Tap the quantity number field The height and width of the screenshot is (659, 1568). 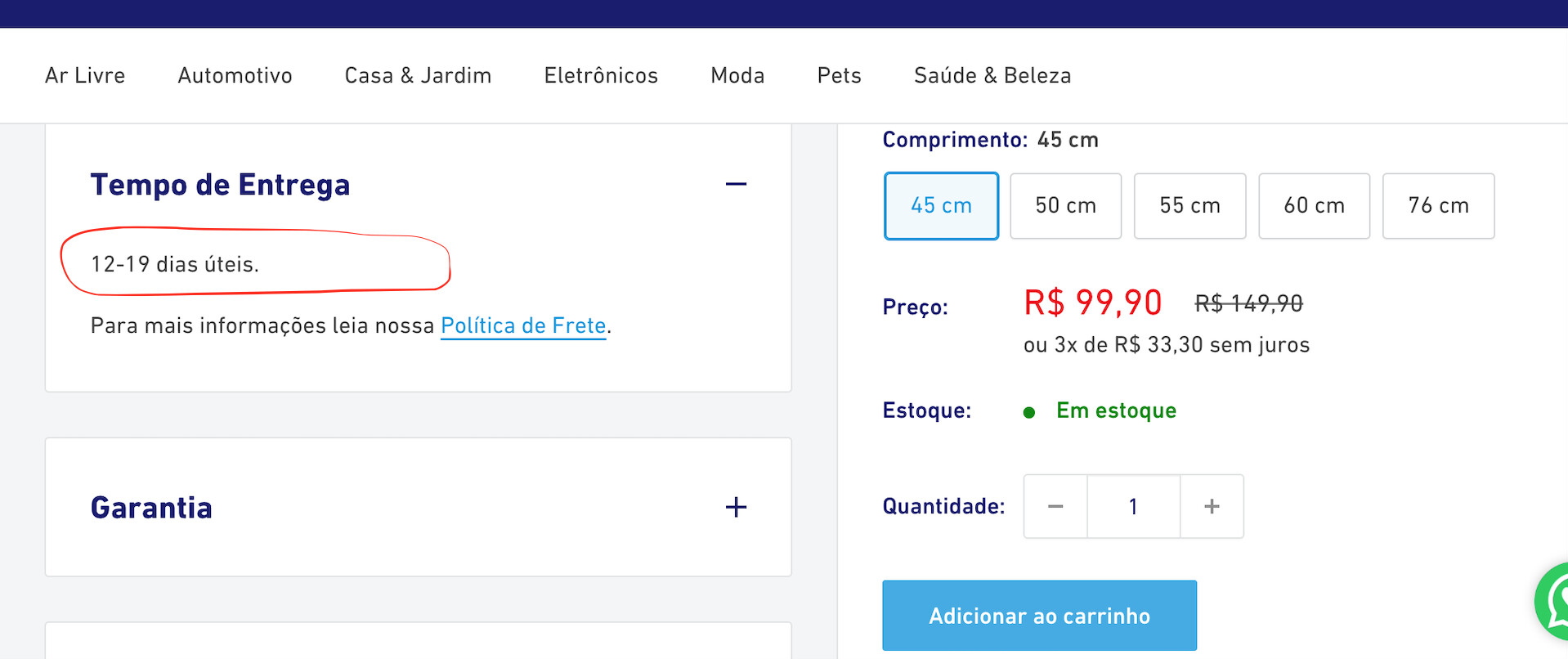coord(1133,507)
